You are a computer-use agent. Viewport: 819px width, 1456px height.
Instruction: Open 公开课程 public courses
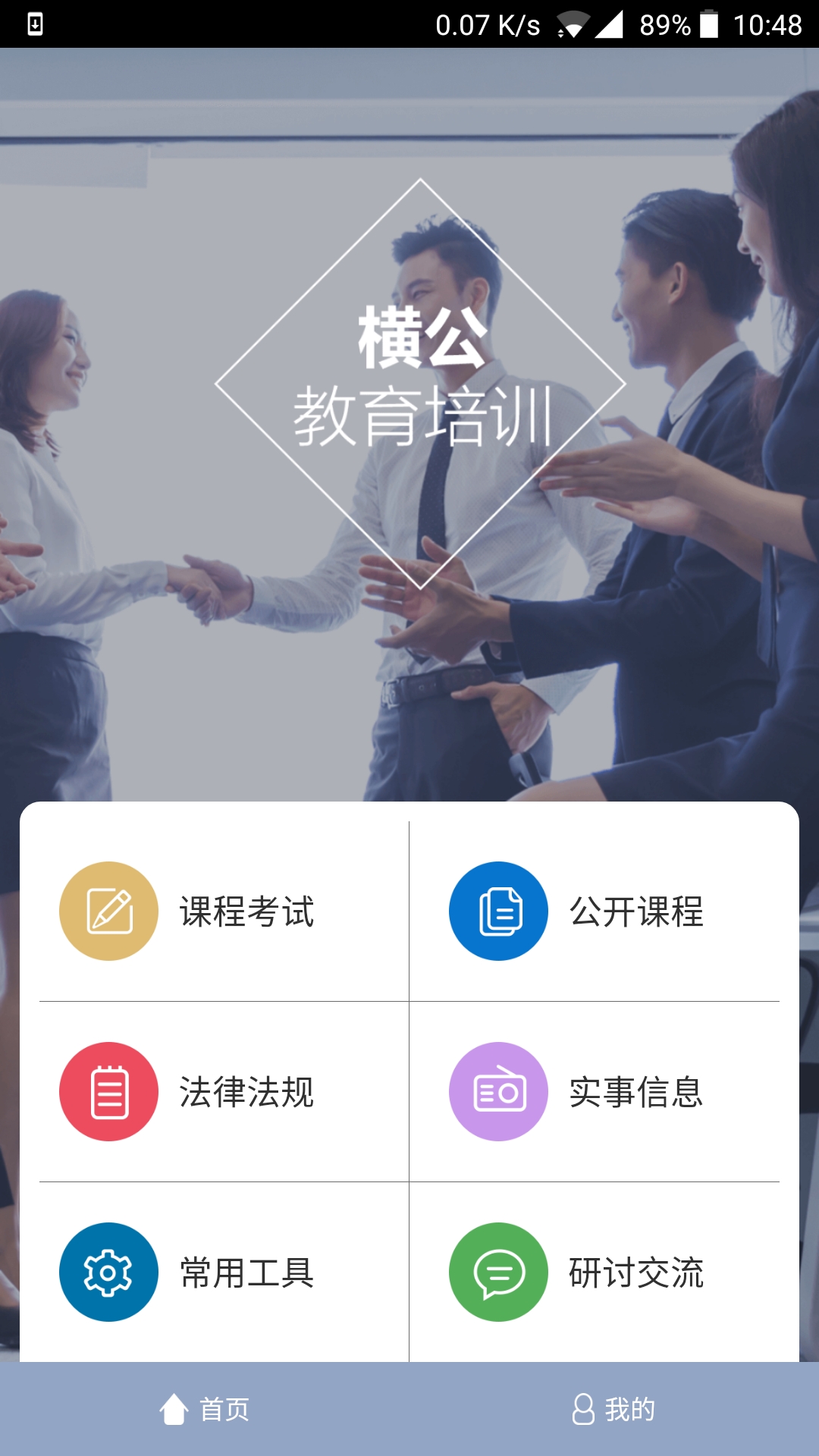595,911
